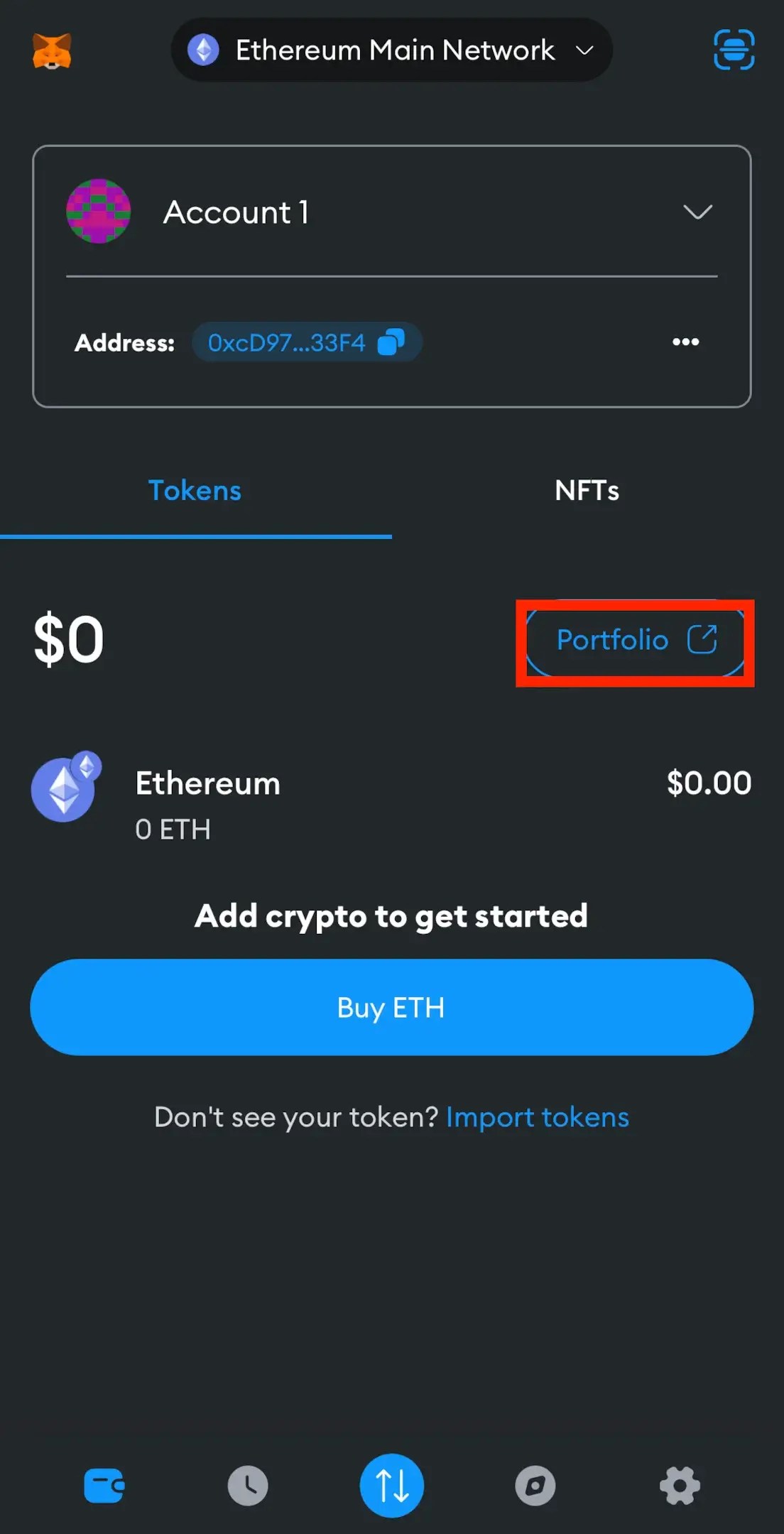Open wallet Settings gear
Image resolution: width=784 pixels, height=1534 pixels.
click(680, 1484)
